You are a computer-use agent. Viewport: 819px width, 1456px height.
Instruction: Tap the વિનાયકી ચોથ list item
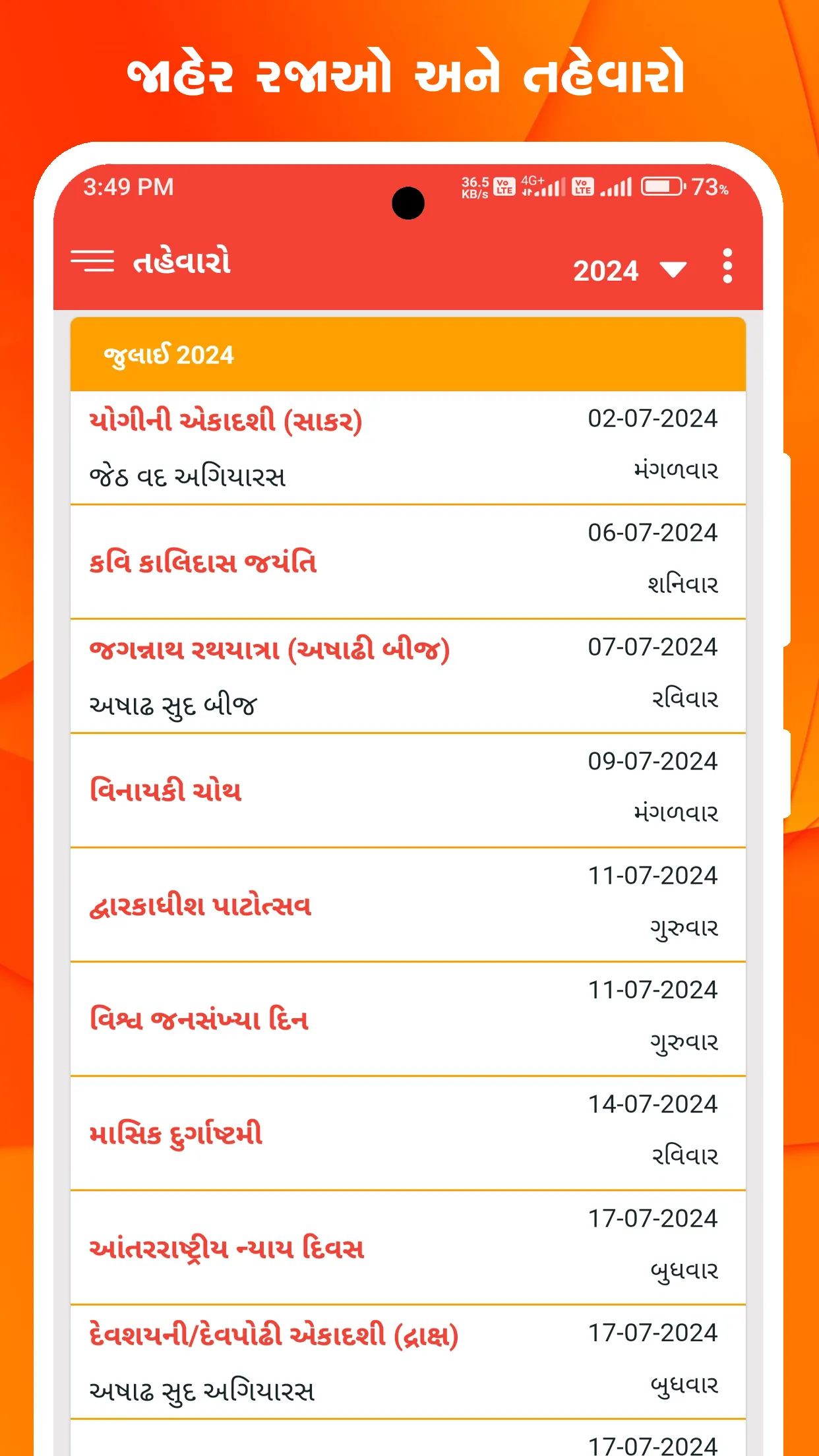[x=408, y=788]
